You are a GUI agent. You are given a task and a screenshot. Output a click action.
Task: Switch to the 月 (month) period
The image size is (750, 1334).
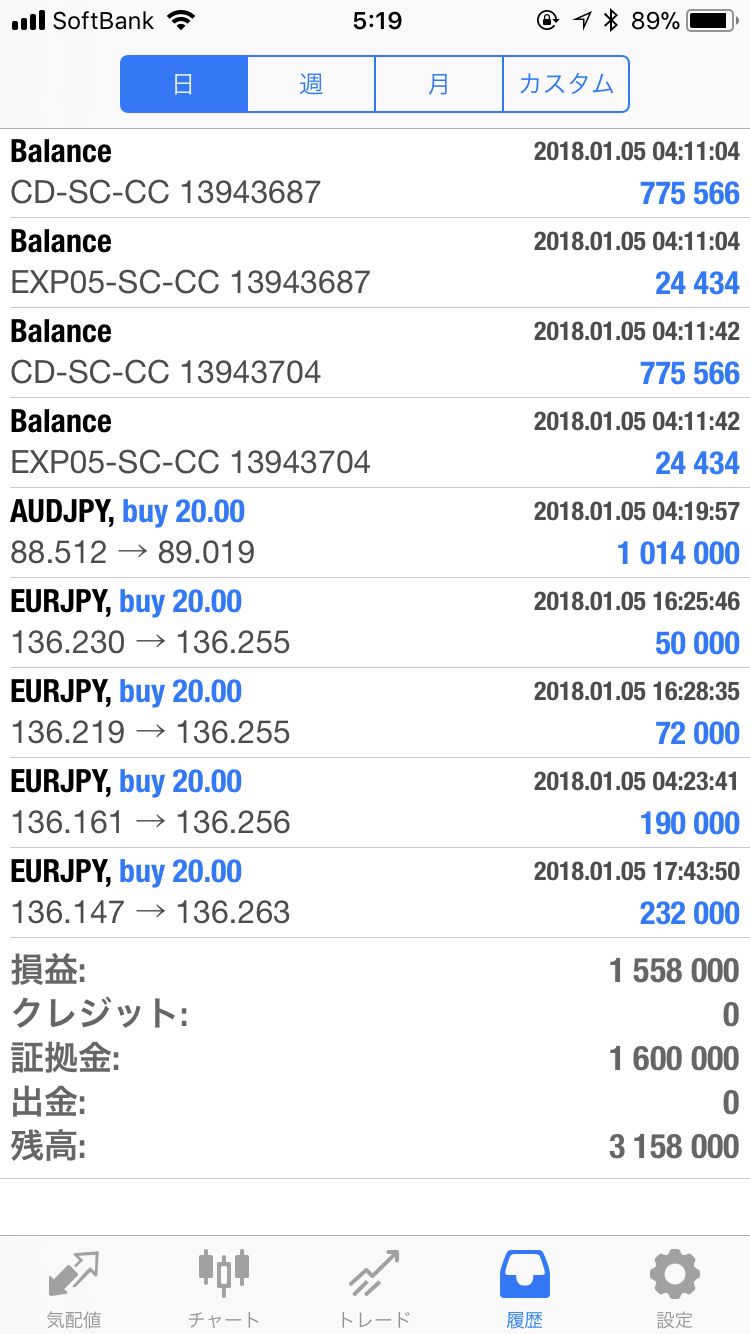coord(438,84)
